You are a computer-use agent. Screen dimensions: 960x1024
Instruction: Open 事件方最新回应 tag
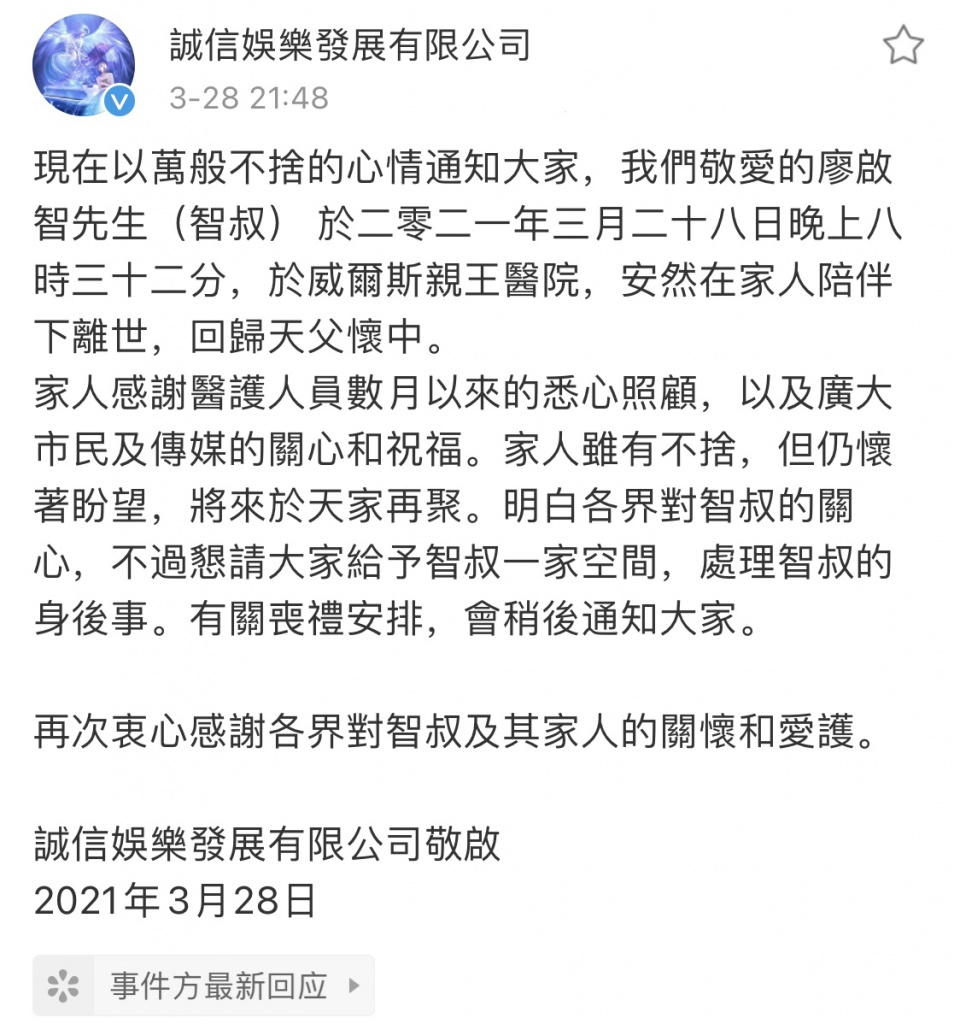(x=204, y=986)
